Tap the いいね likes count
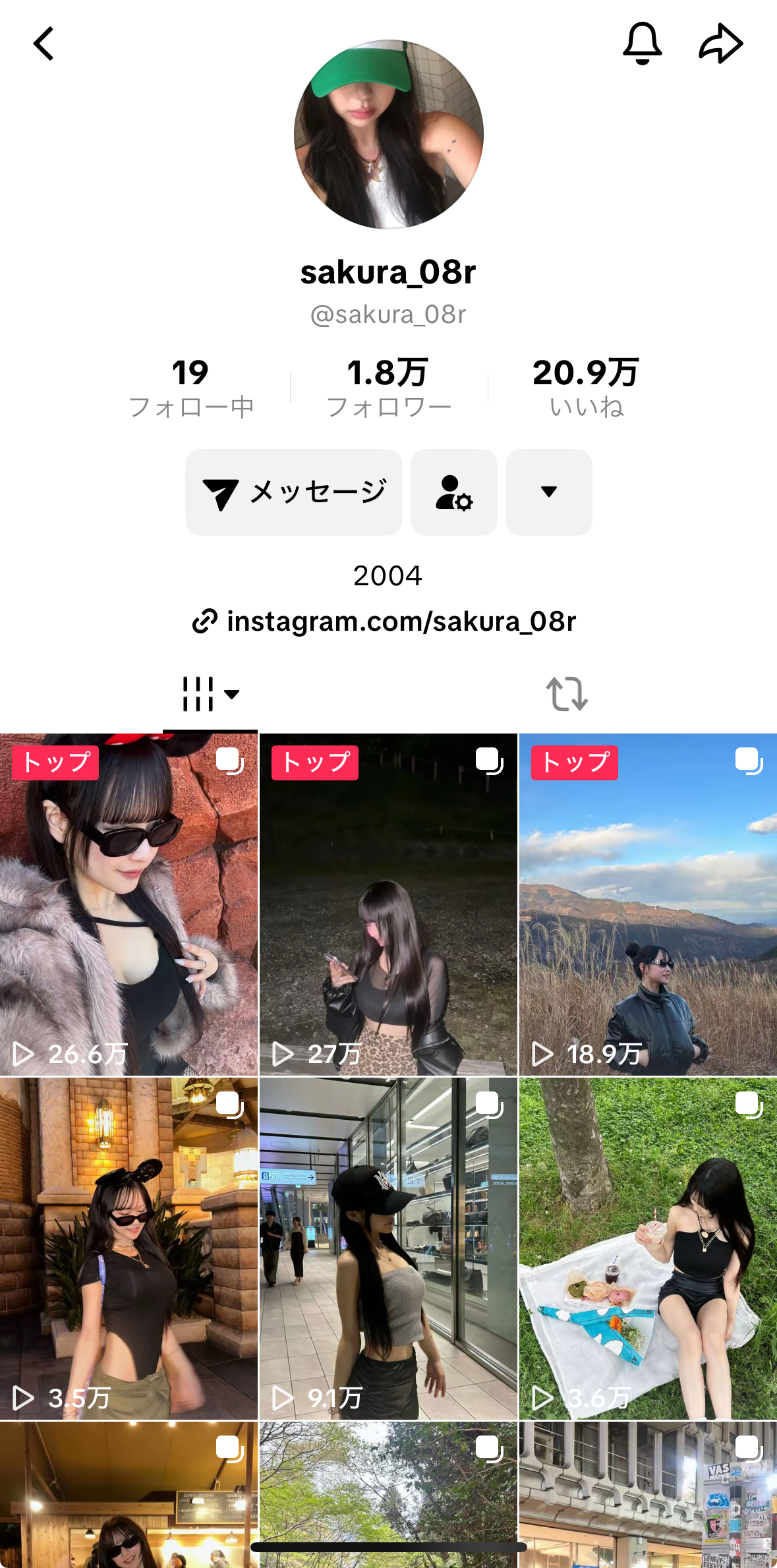Screen dimensions: 777x1568 click(x=585, y=386)
